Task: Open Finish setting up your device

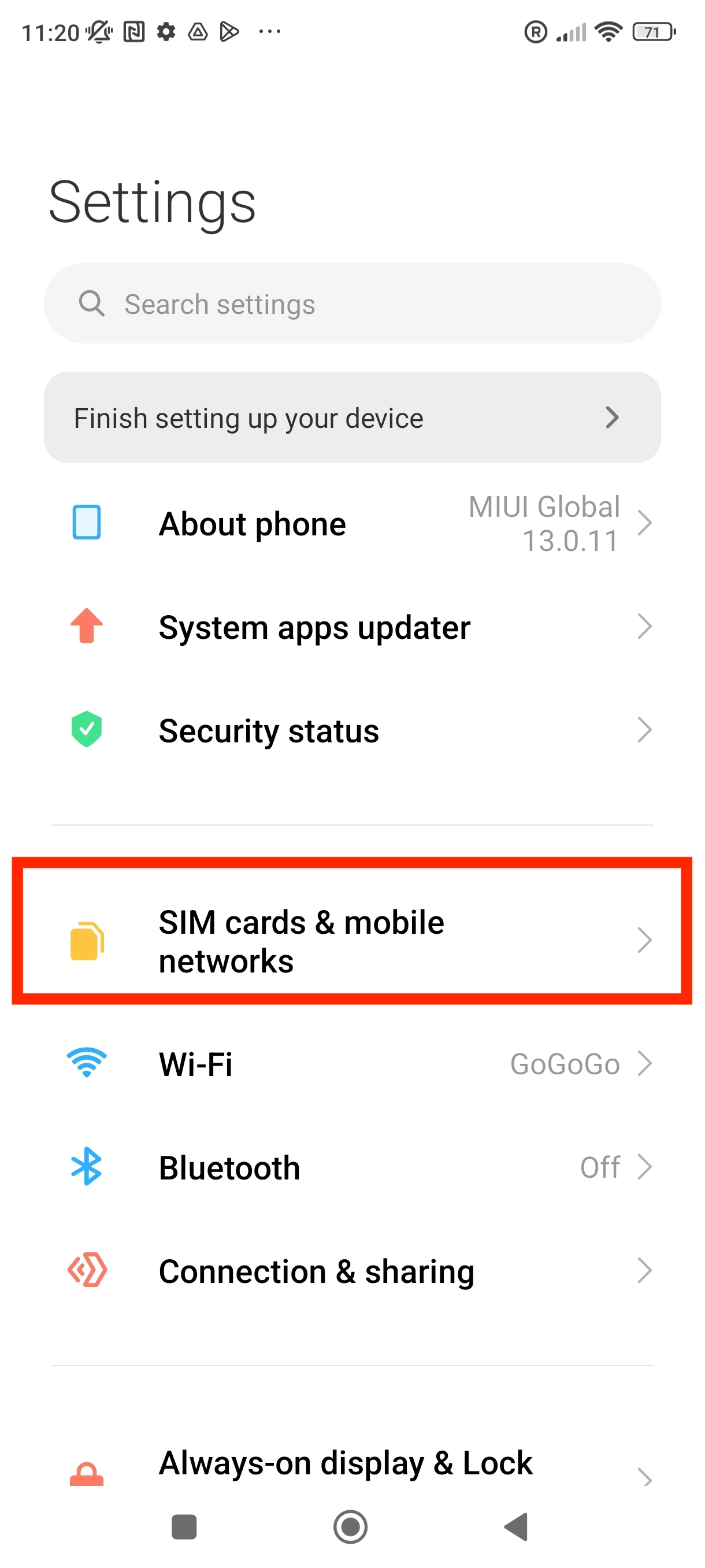Action: (351, 417)
